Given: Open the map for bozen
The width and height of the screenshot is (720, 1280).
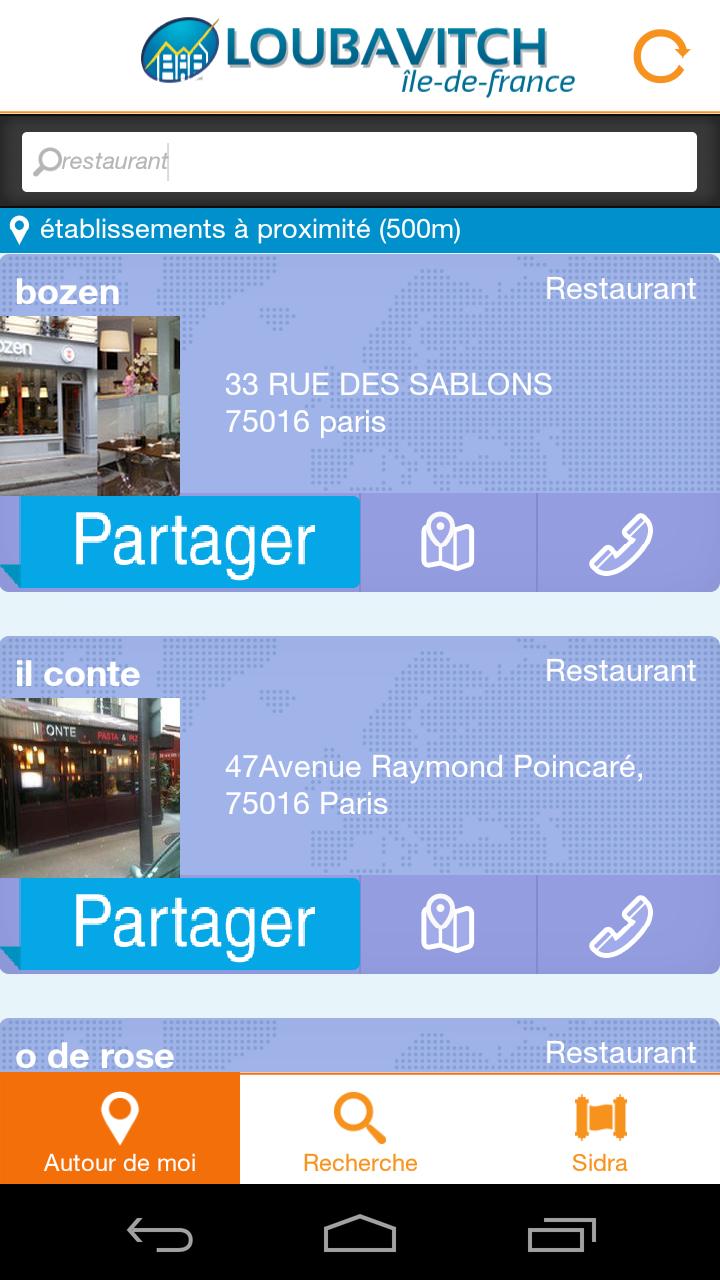Looking at the screenshot, I should (448, 542).
